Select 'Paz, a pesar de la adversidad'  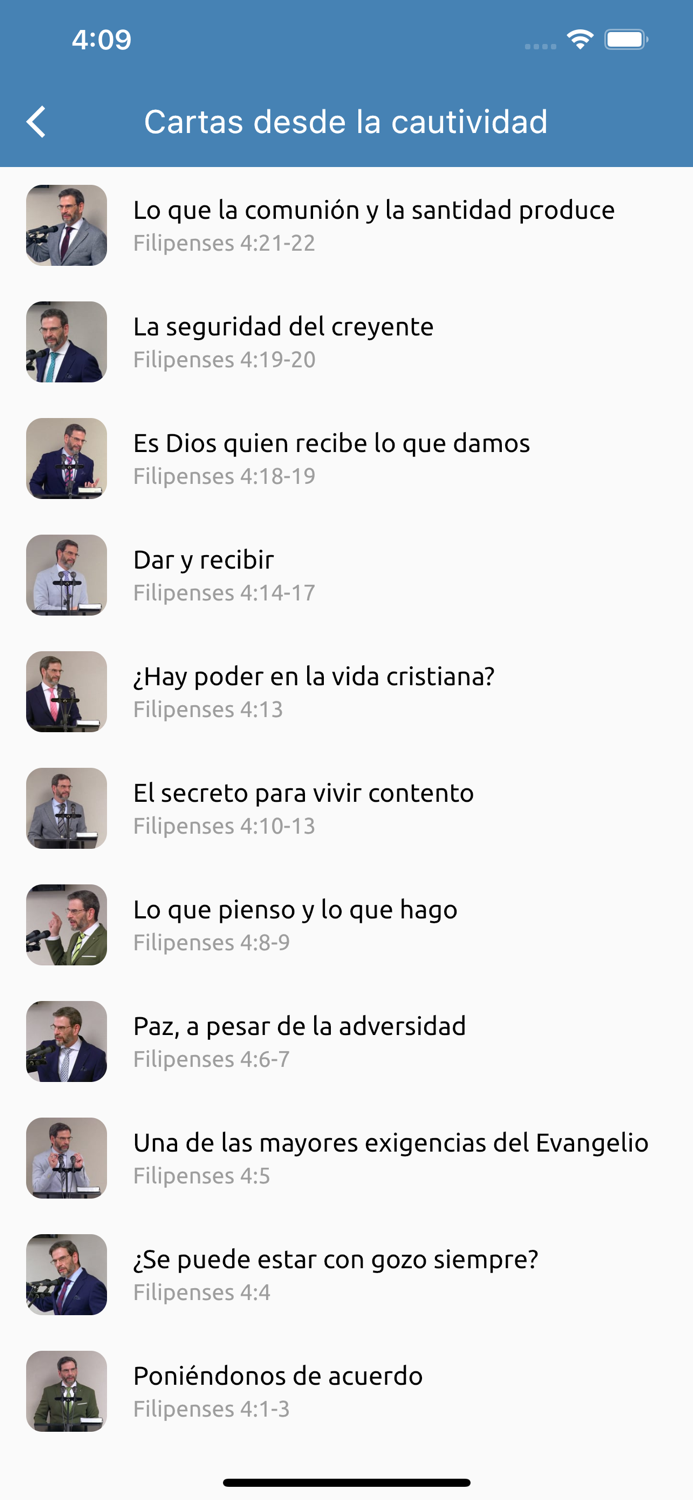click(346, 1041)
